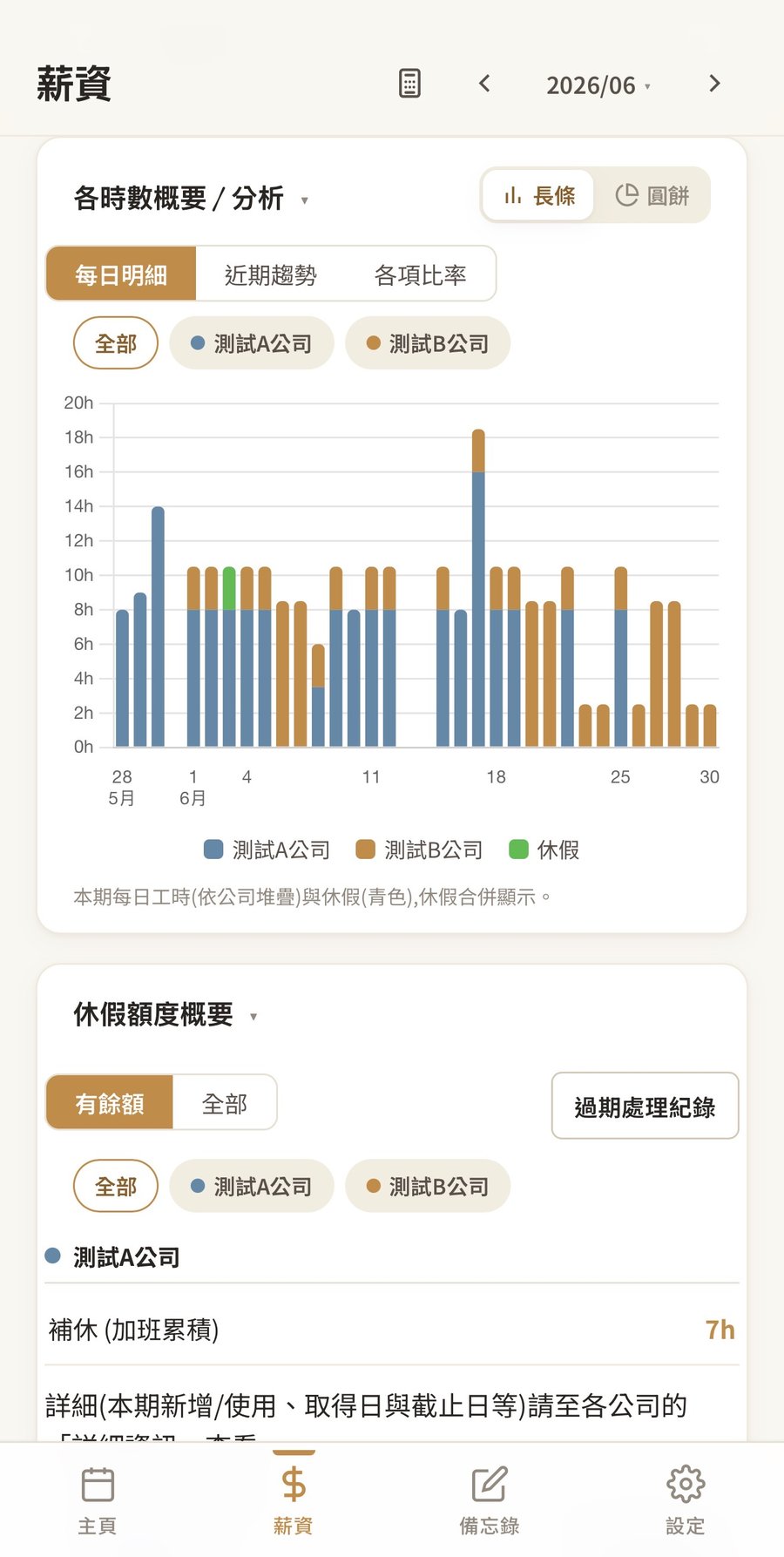Open the calculator icon in header
The width and height of the screenshot is (784, 1557).
pos(409,84)
